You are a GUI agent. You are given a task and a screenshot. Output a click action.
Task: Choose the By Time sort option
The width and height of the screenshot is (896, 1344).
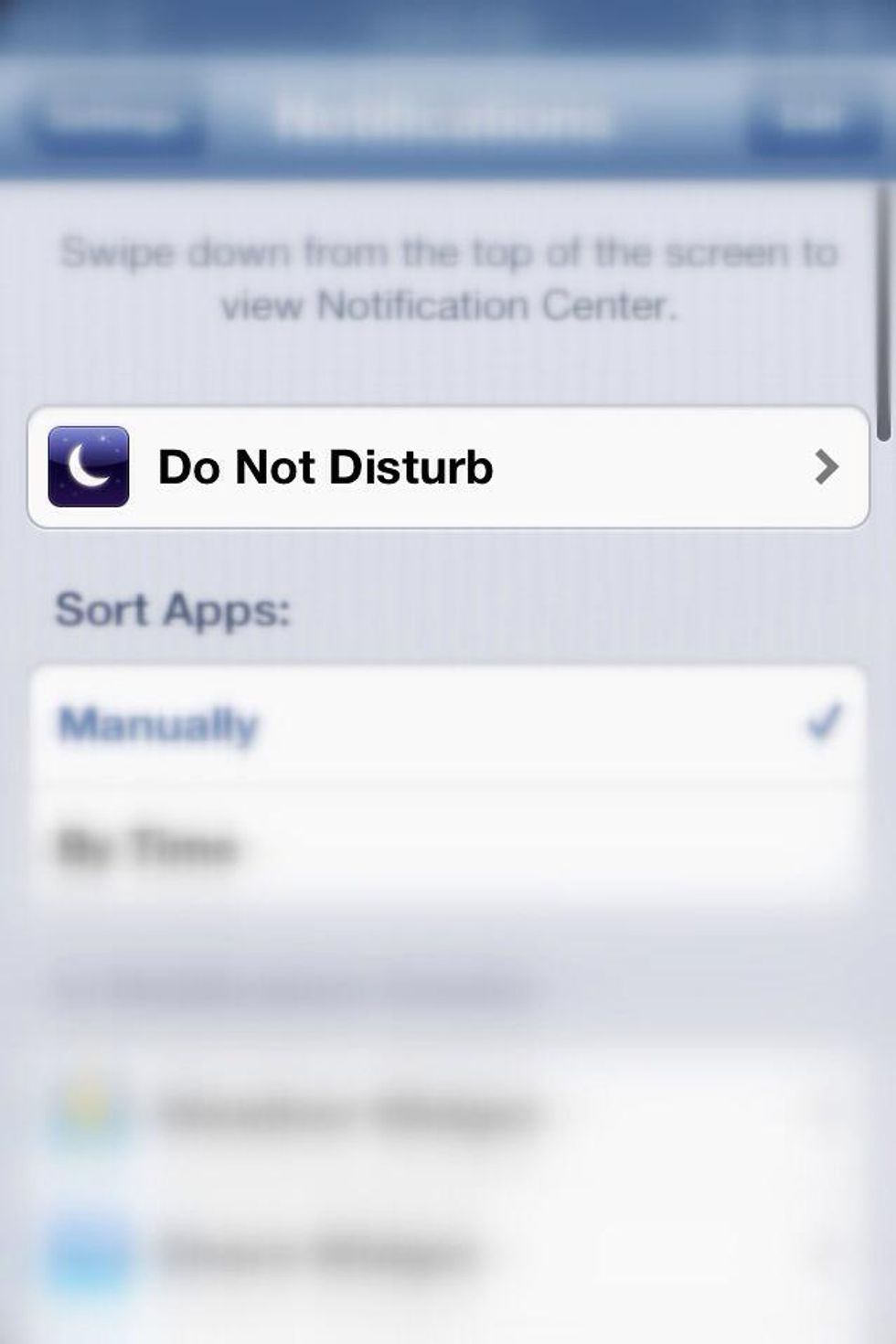coord(448,847)
